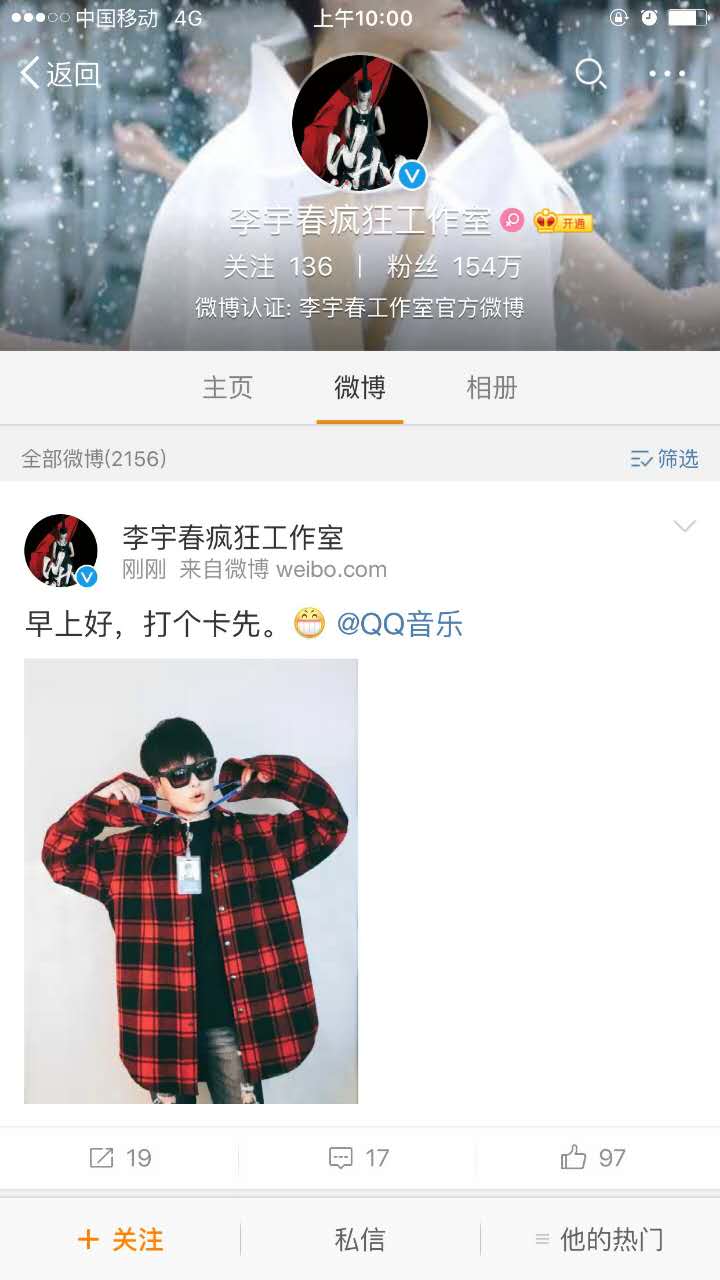The image size is (720, 1280).
Task: Expand the dropdown arrow on the post
Action: tap(684, 526)
